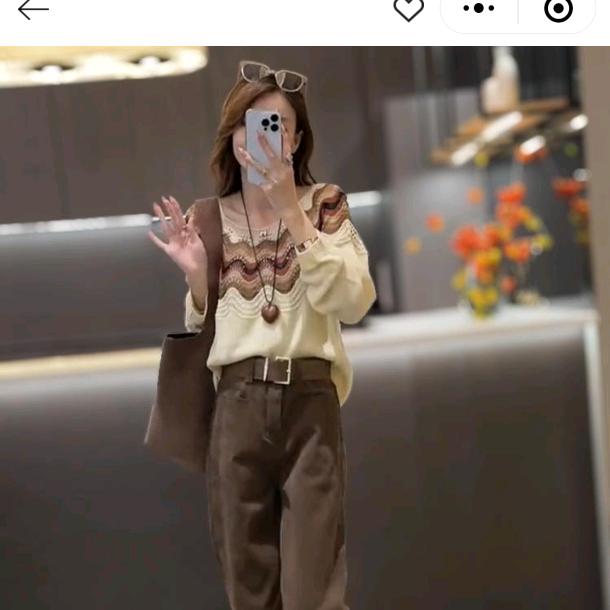610x610 pixels.
Task: Tap the circular target close button
Action: click(x=558, y=8)
